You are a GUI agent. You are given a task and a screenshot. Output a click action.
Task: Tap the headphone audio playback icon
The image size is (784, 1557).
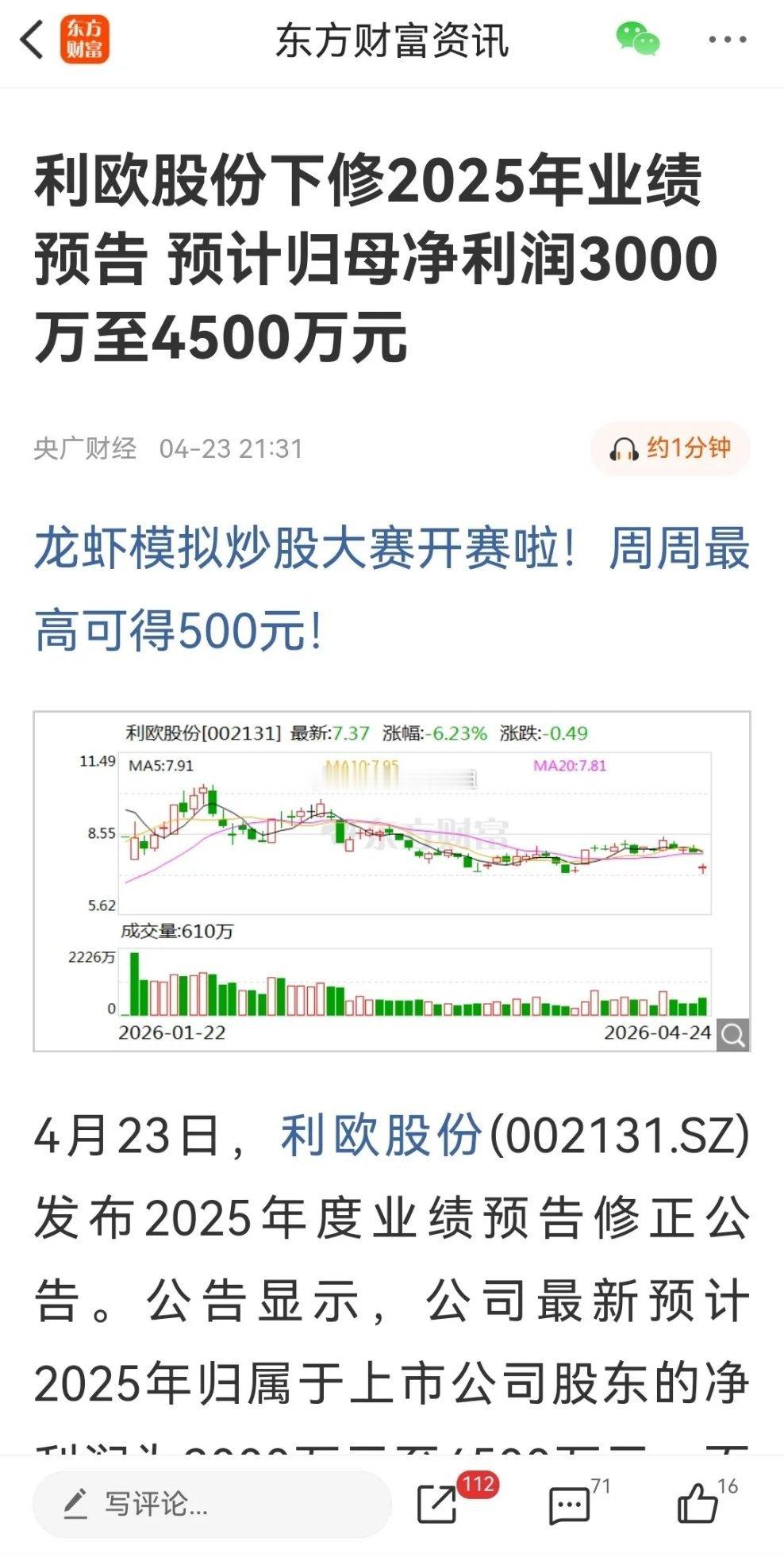coord(626,448)
